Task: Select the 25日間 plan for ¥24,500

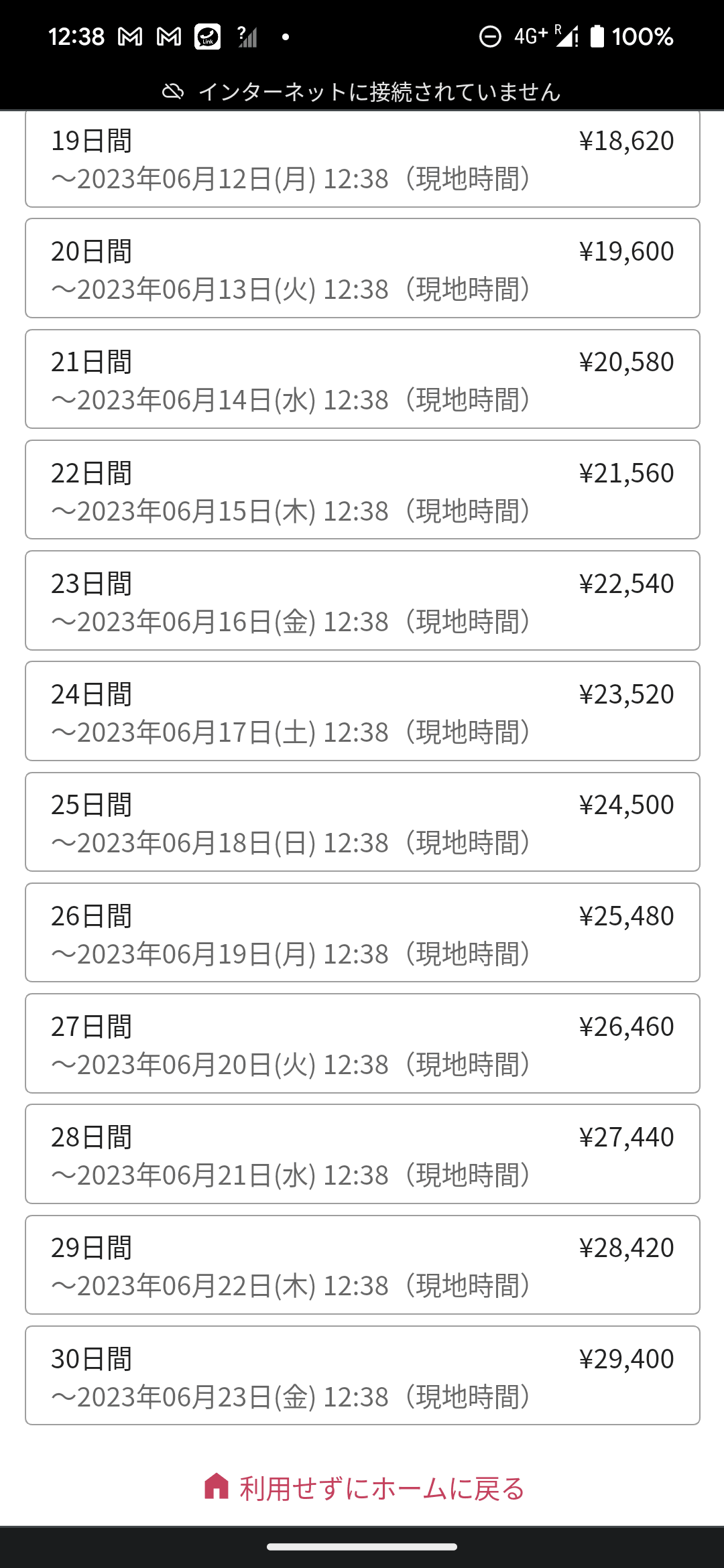Action: tap(362, 822)
